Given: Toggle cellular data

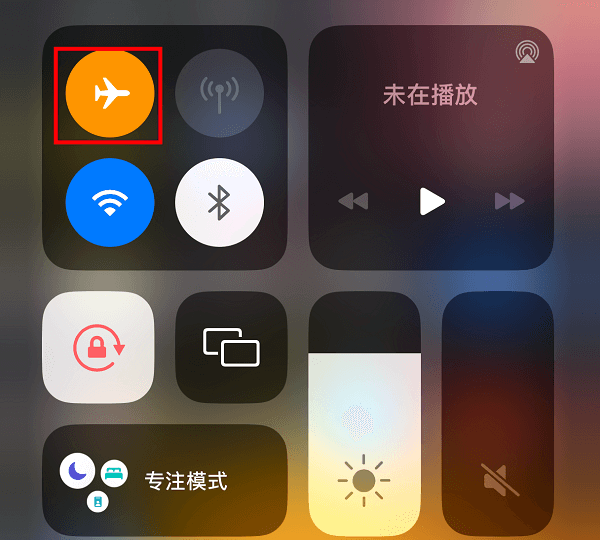Looking at the screenshot, I should click(219, 94).
